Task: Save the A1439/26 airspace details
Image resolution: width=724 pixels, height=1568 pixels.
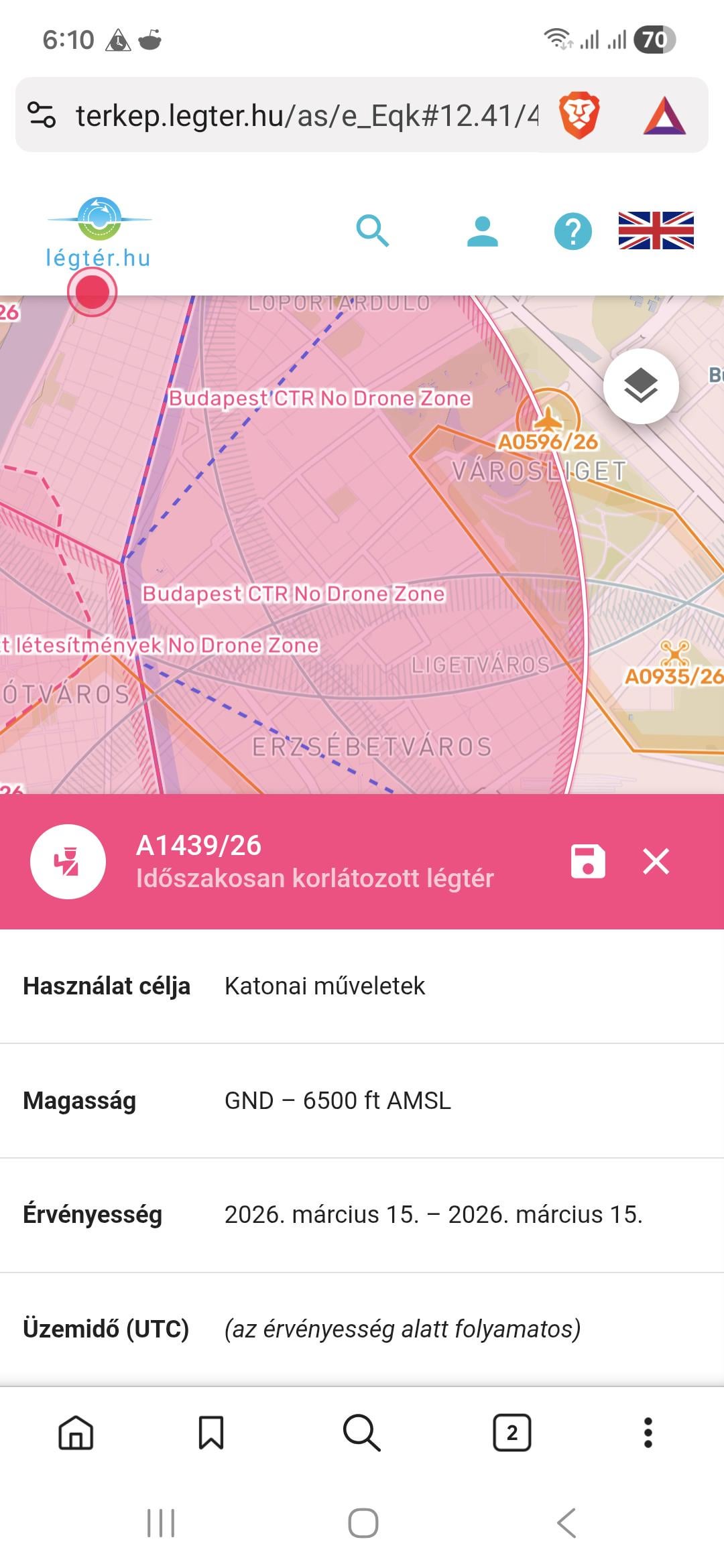Action: [588, 862]
